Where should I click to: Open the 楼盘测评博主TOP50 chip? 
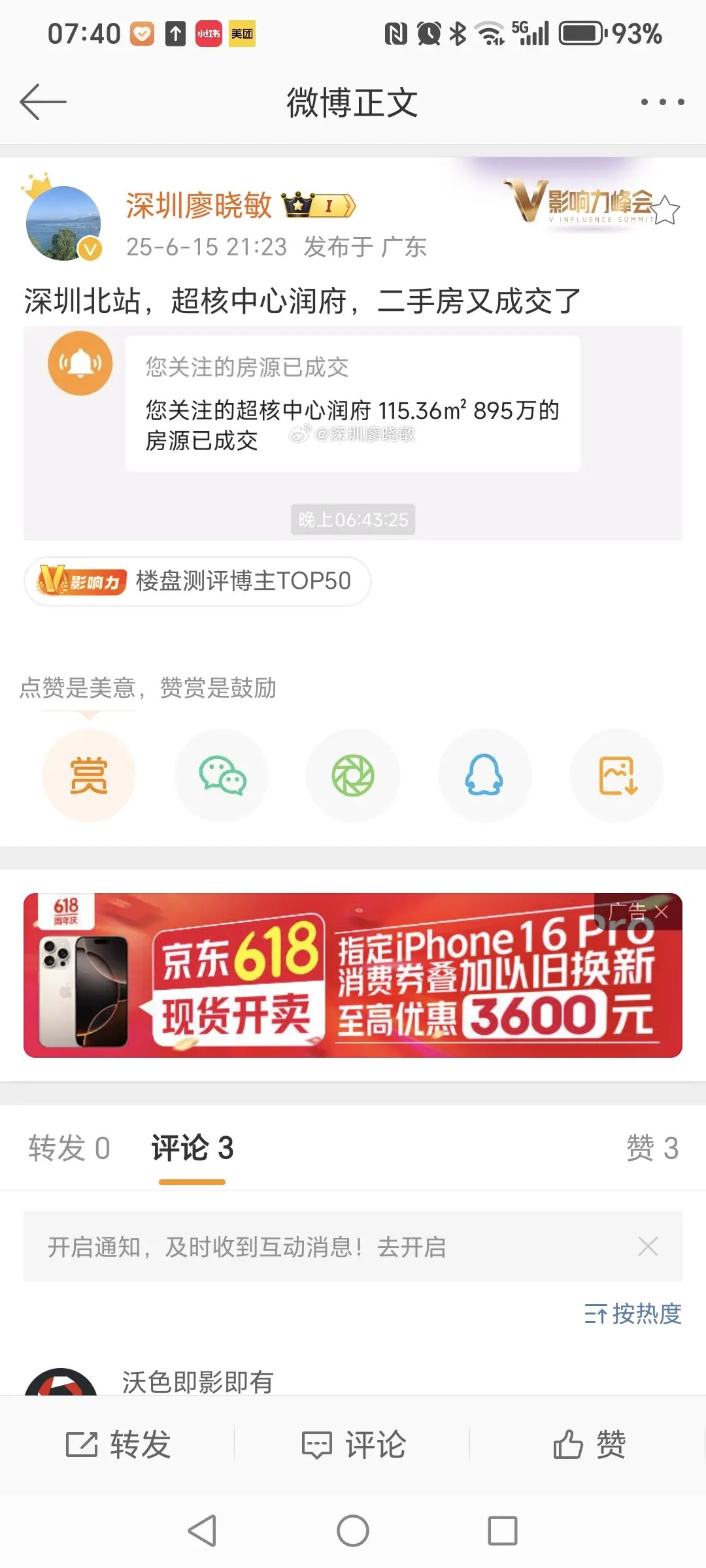coord(197,581)
